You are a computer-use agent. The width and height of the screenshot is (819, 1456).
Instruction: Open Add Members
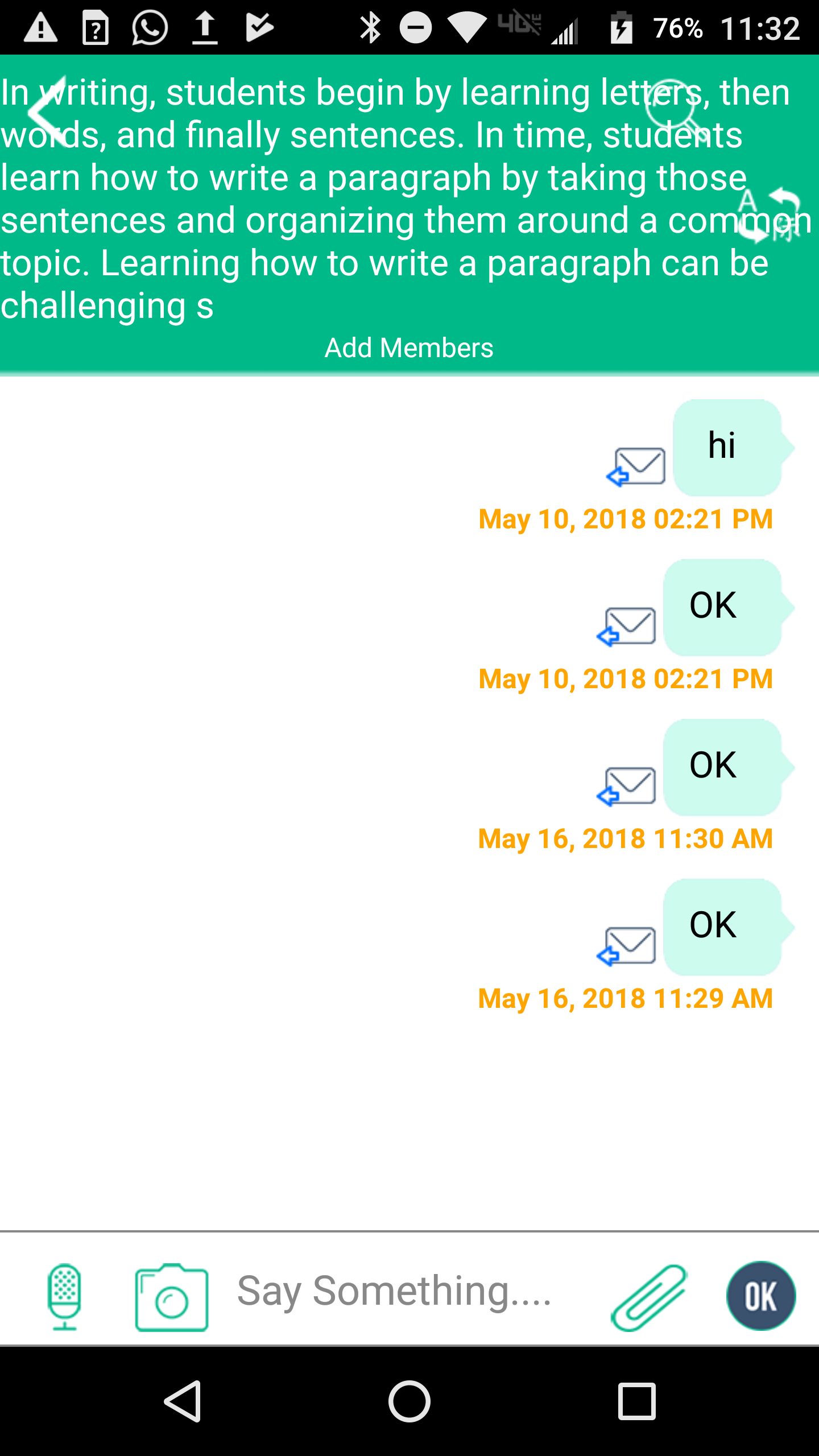point(409,348)
